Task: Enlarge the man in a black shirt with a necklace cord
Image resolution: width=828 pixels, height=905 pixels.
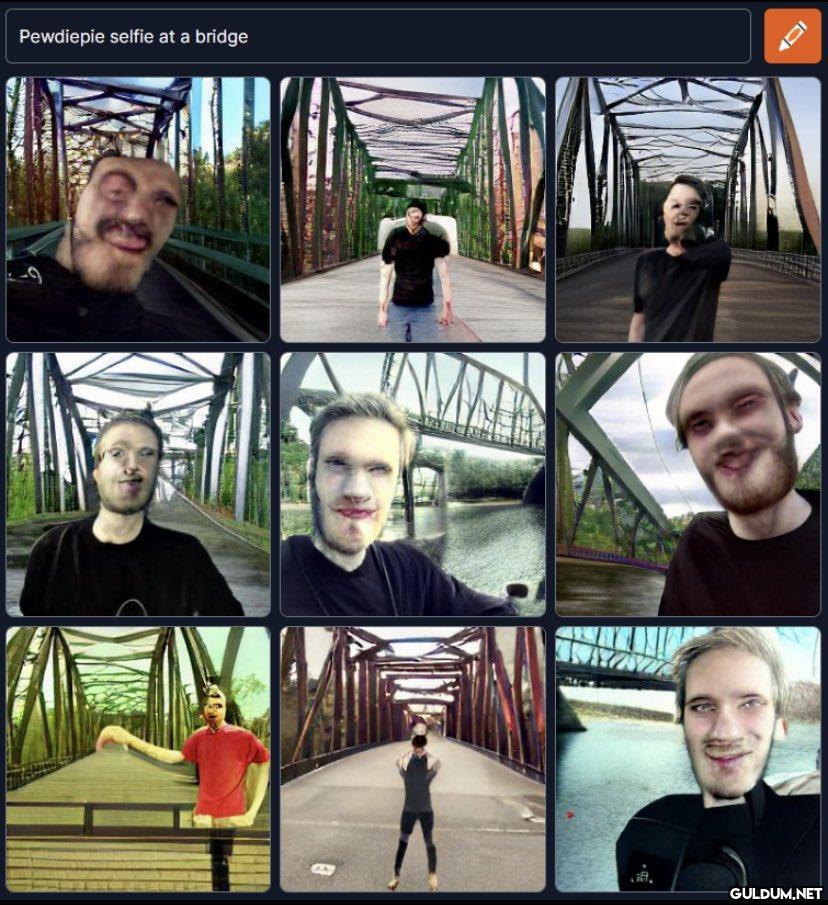Action: (138, 484)
